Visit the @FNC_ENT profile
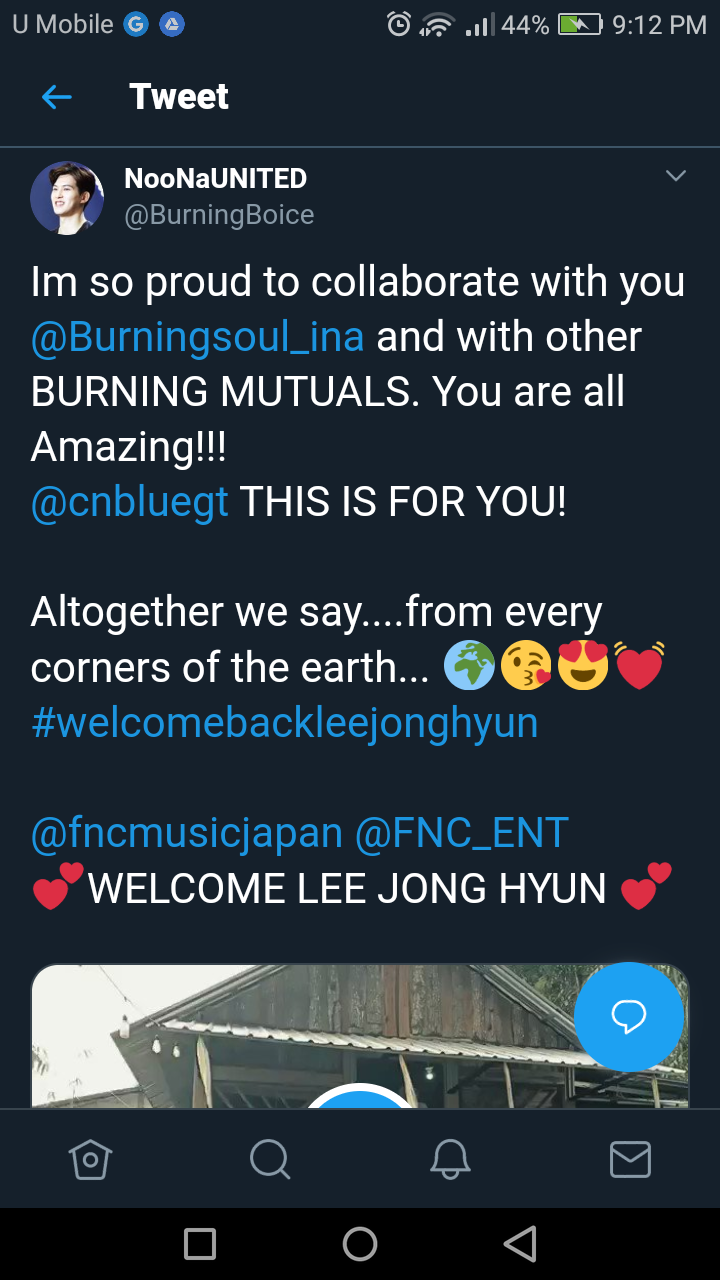This screenshot has height=1280, width=720. [462, 832]
